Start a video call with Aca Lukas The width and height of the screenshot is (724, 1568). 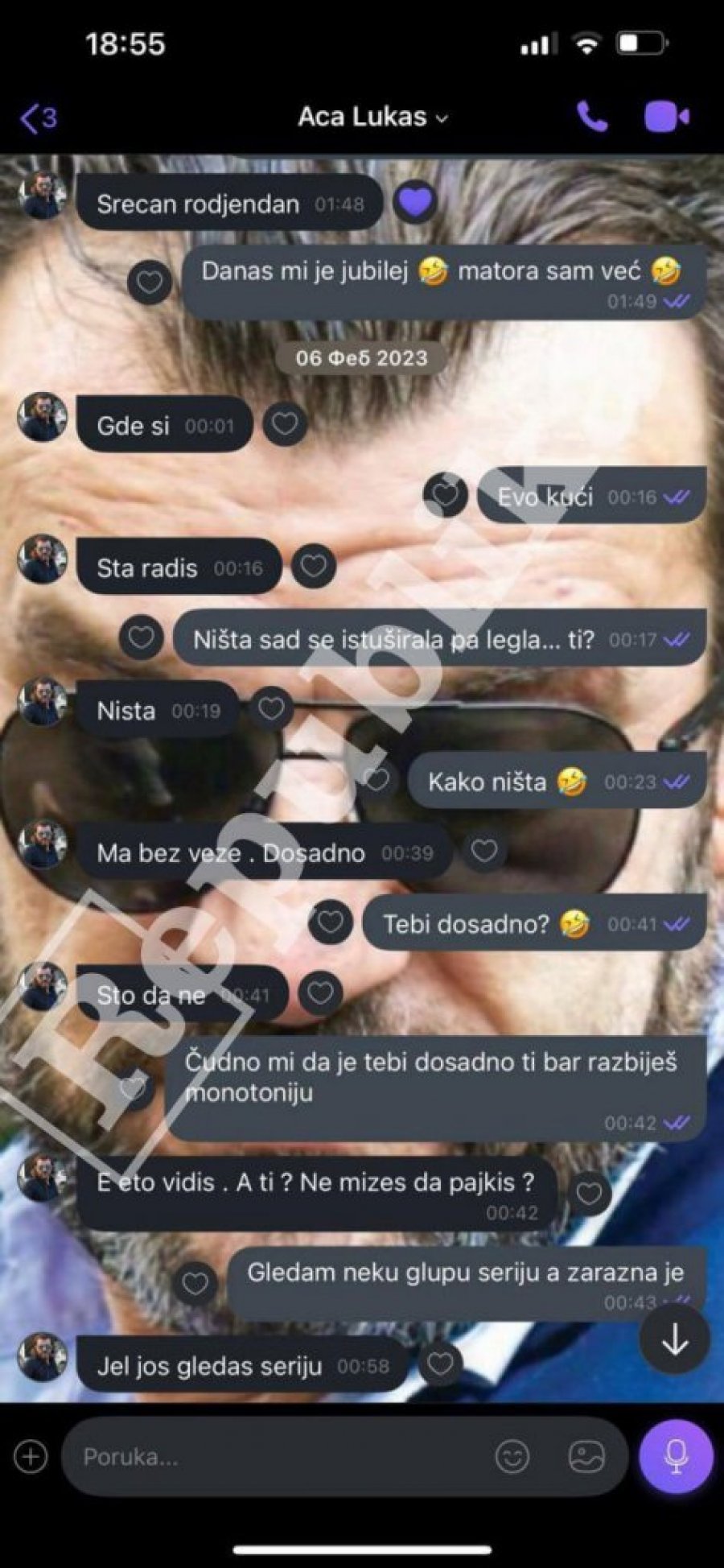(x=666, y=118)
